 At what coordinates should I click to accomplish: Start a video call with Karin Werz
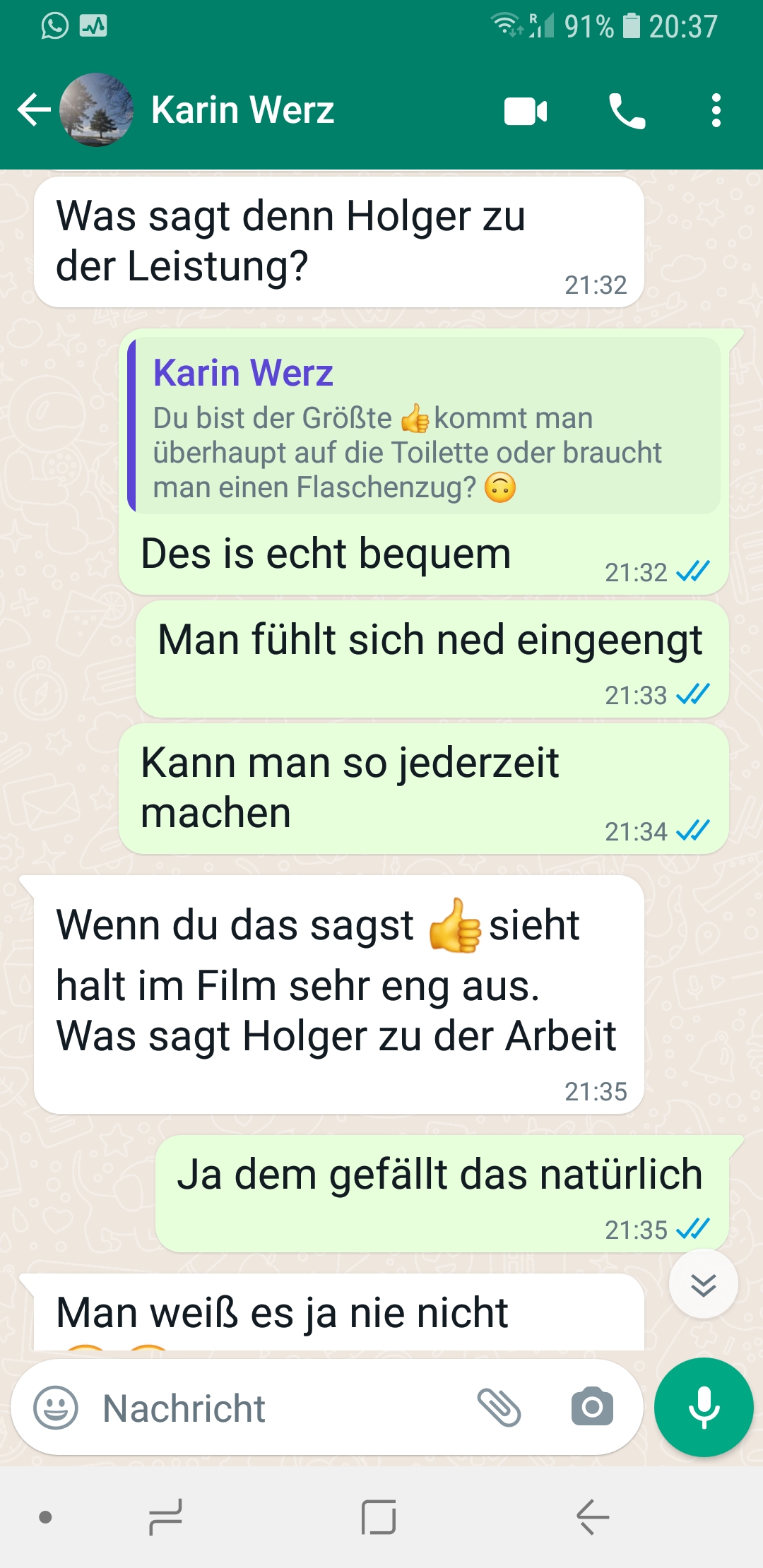click(526, 112)
